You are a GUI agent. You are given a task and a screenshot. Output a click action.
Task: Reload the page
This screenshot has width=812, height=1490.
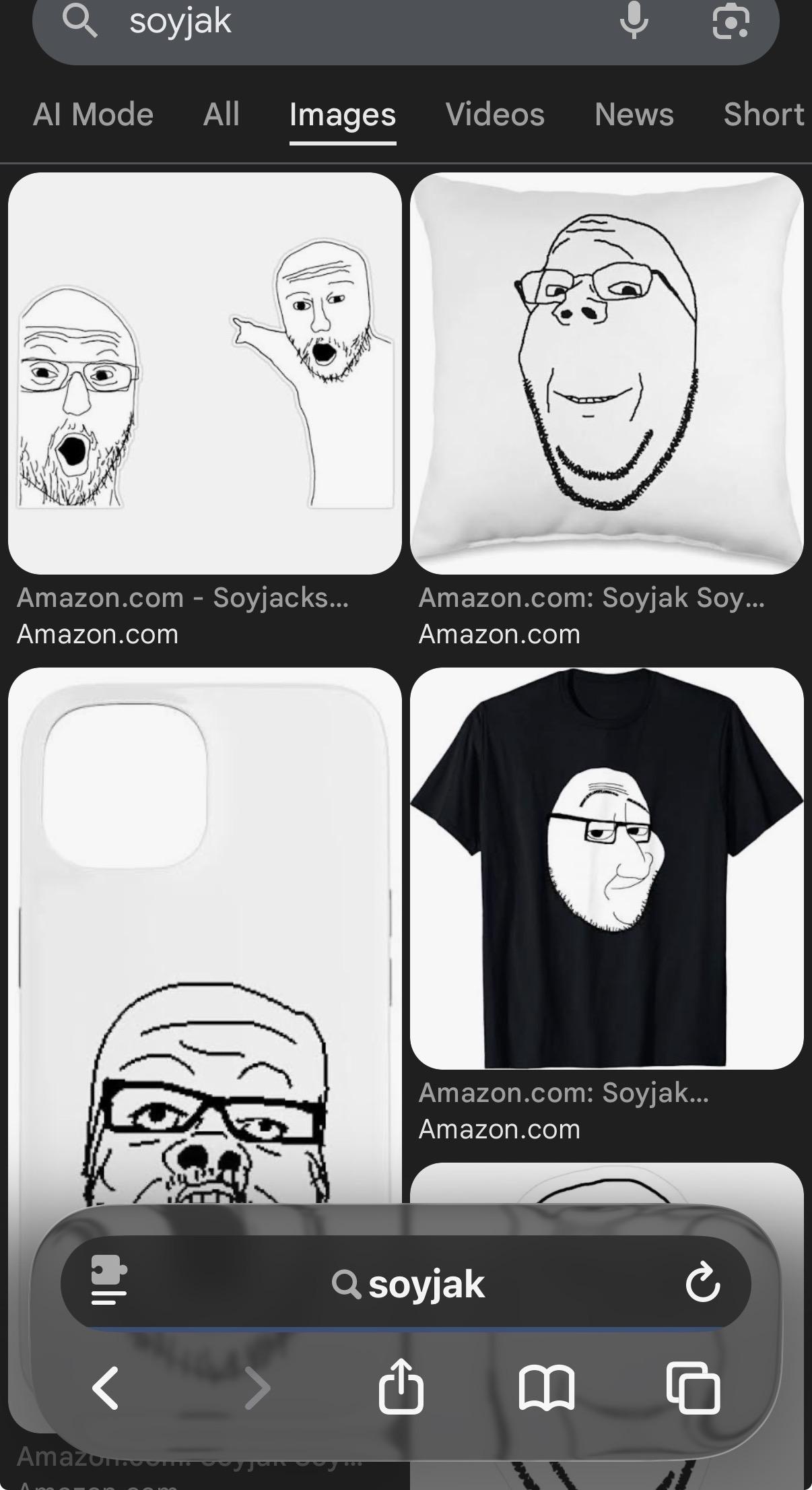click(702, 1283)
